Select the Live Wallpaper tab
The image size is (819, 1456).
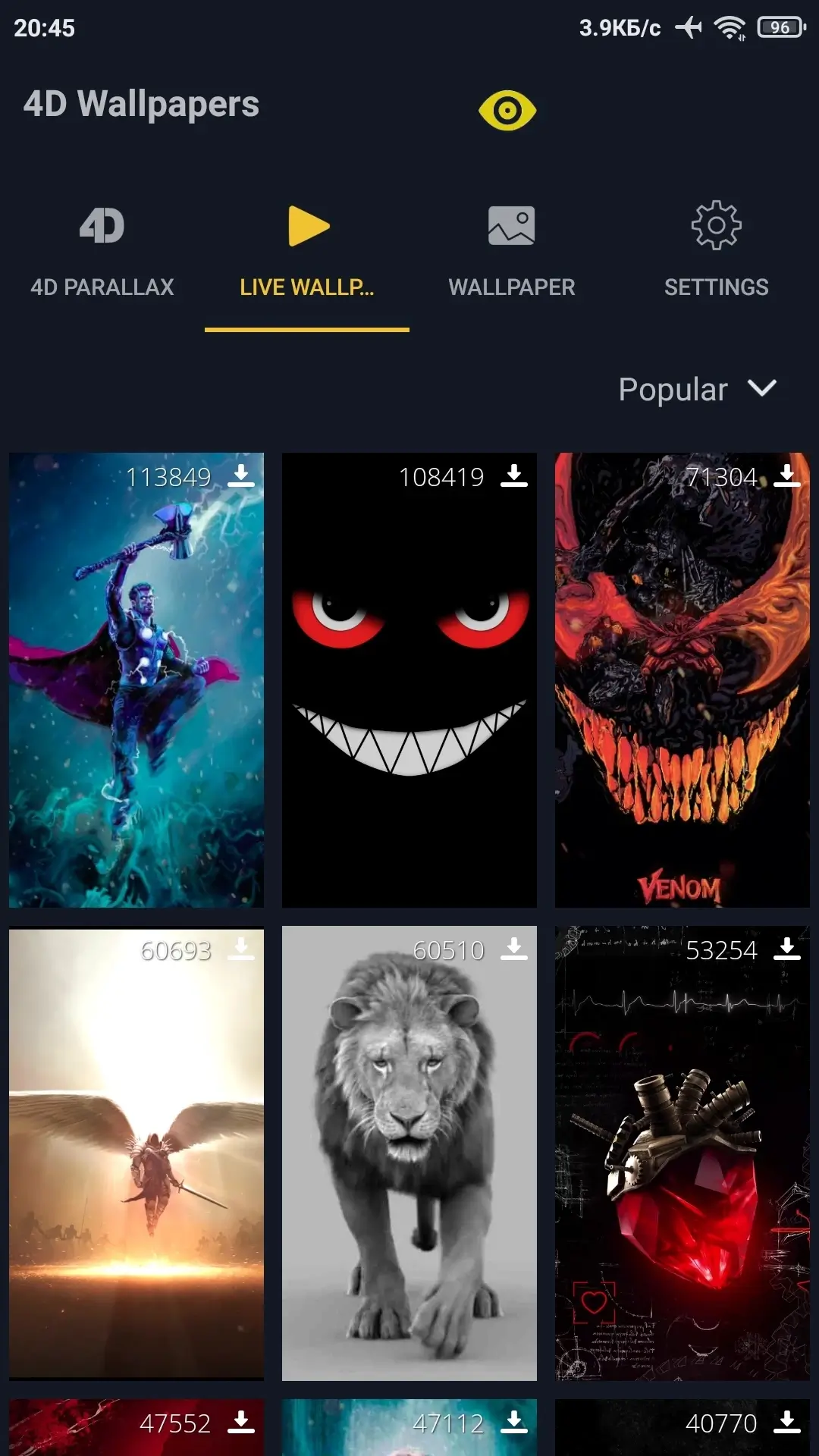point(307,252)
